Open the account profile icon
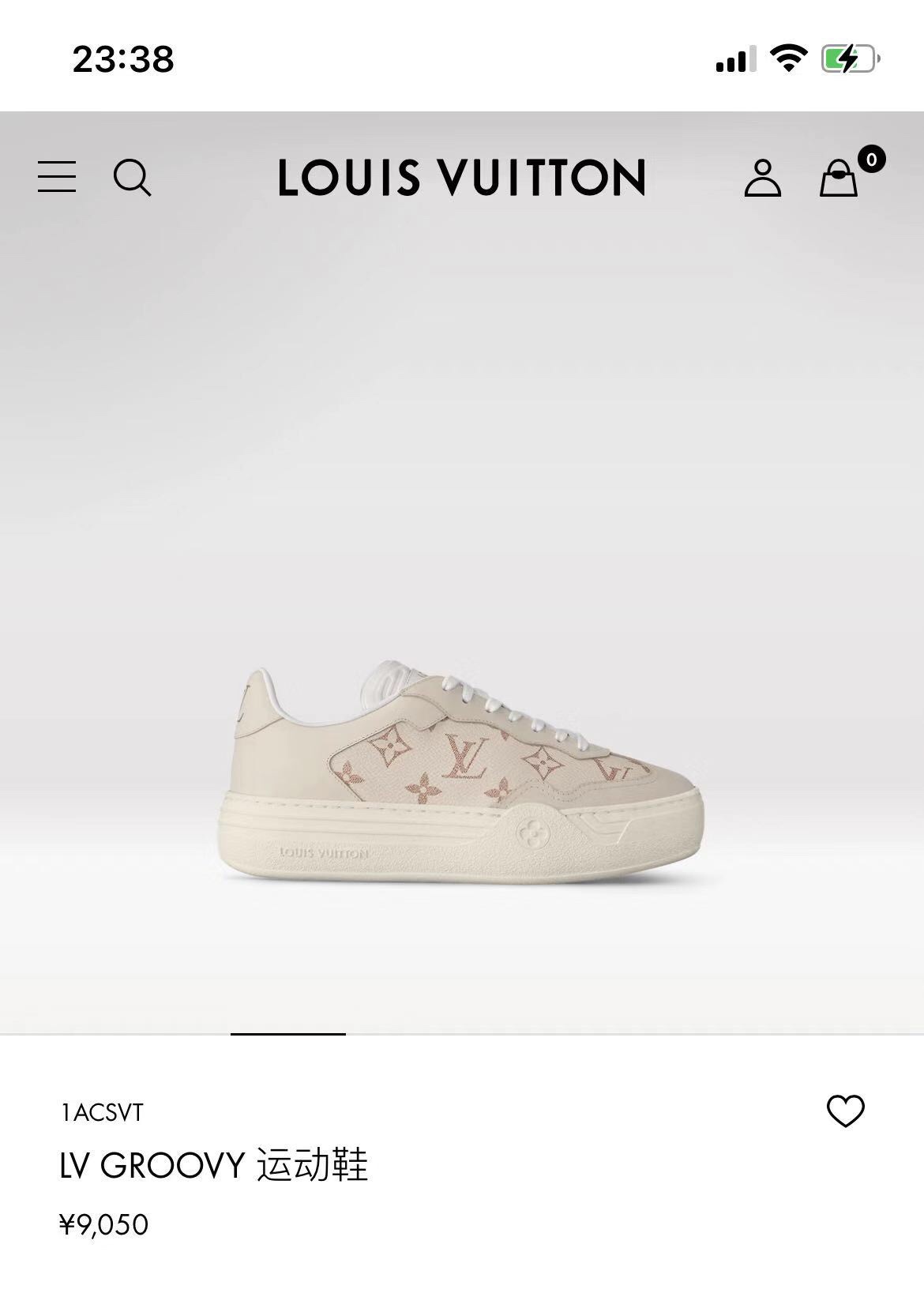Screen dimensions: 924x1312 tap(762, 178)
